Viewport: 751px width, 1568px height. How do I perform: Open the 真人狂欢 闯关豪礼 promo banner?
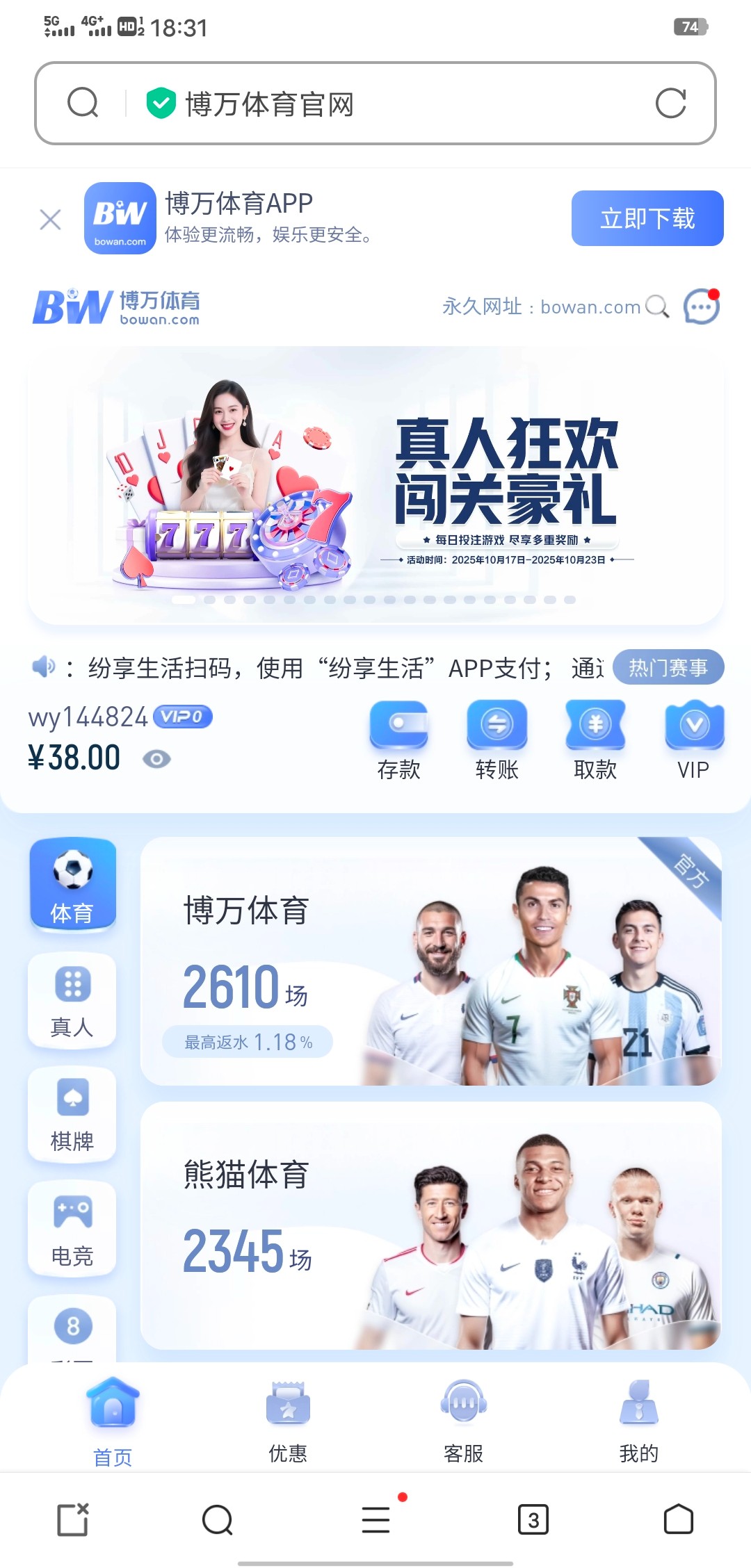click(375, 485)
